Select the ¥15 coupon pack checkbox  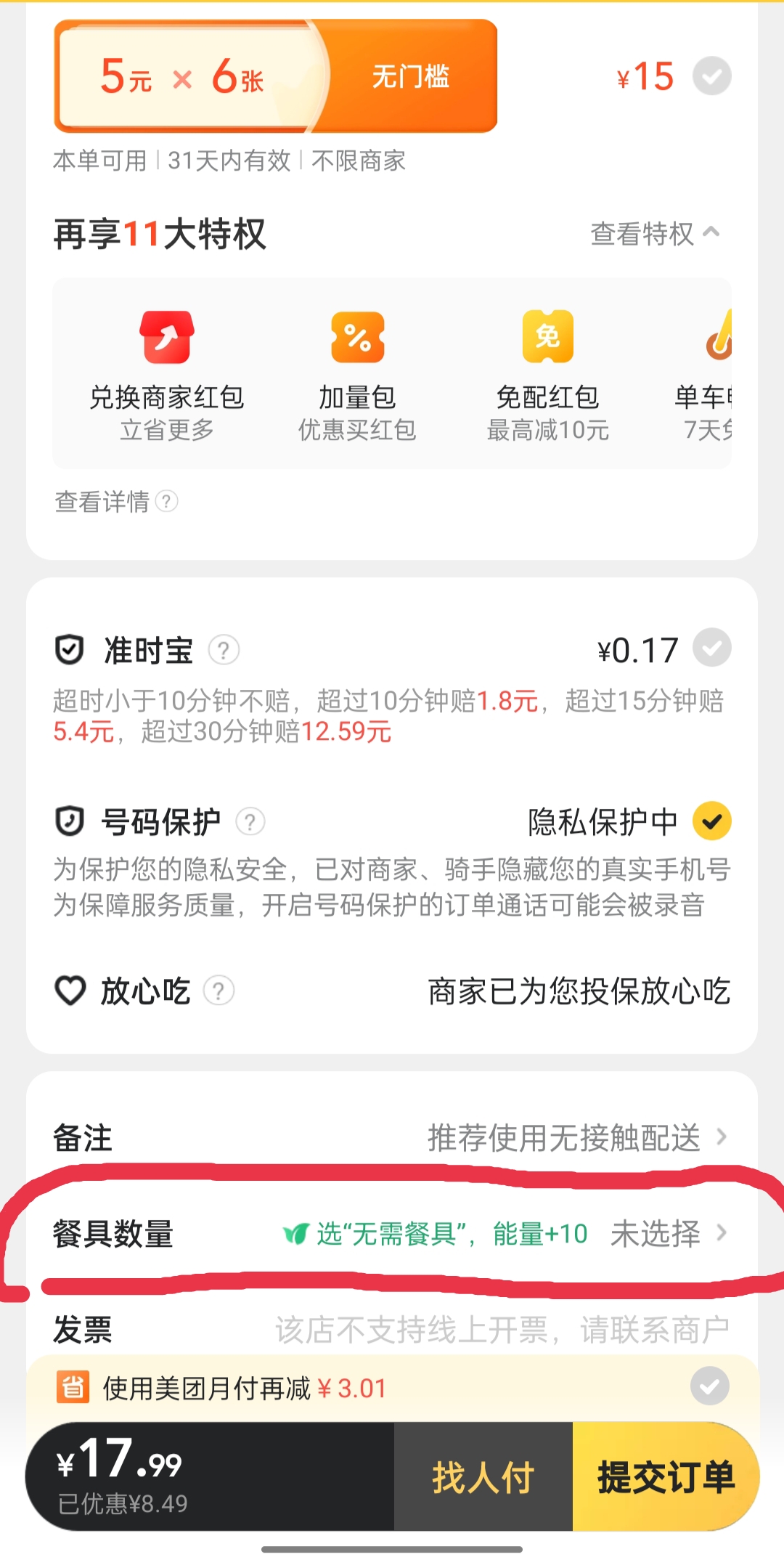click(x=711, y=76)
